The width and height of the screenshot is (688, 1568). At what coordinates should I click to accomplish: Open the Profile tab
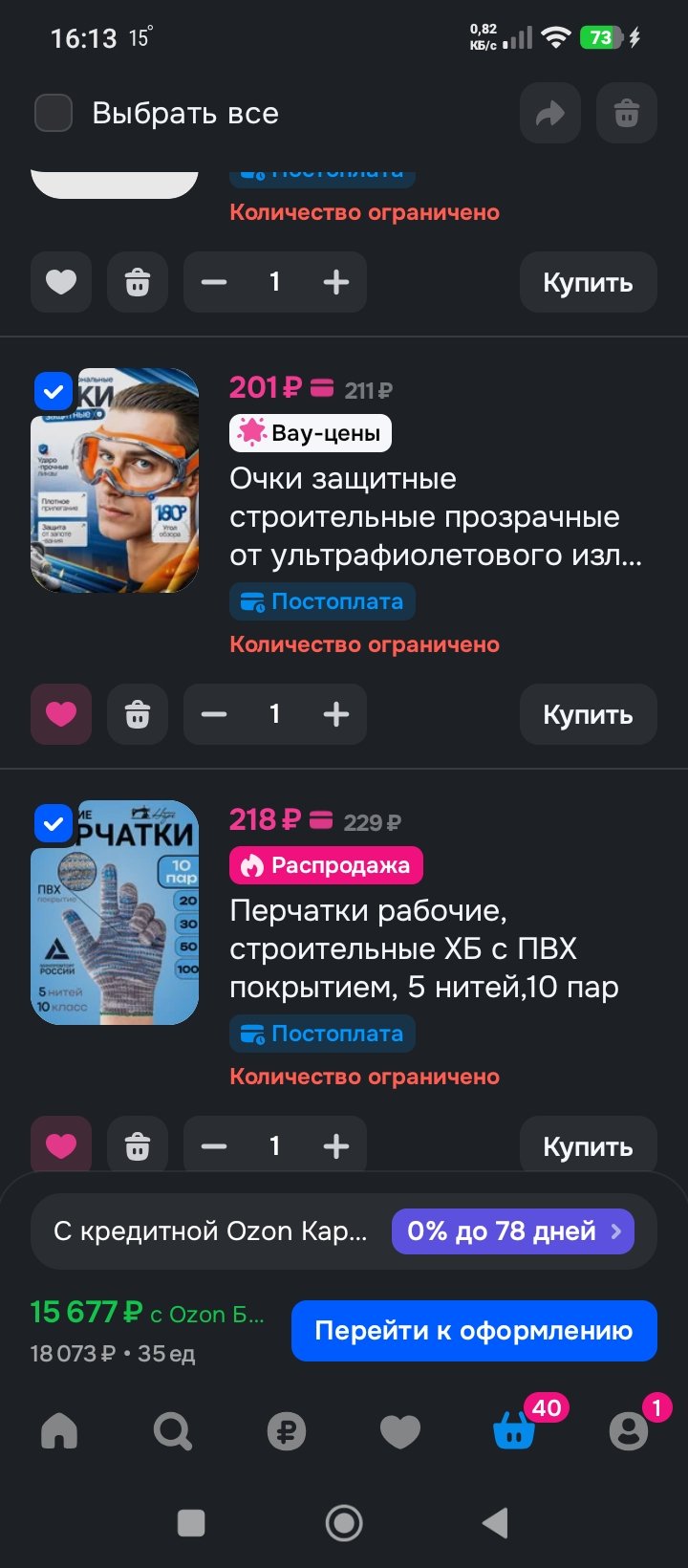tap(629, 1431)
